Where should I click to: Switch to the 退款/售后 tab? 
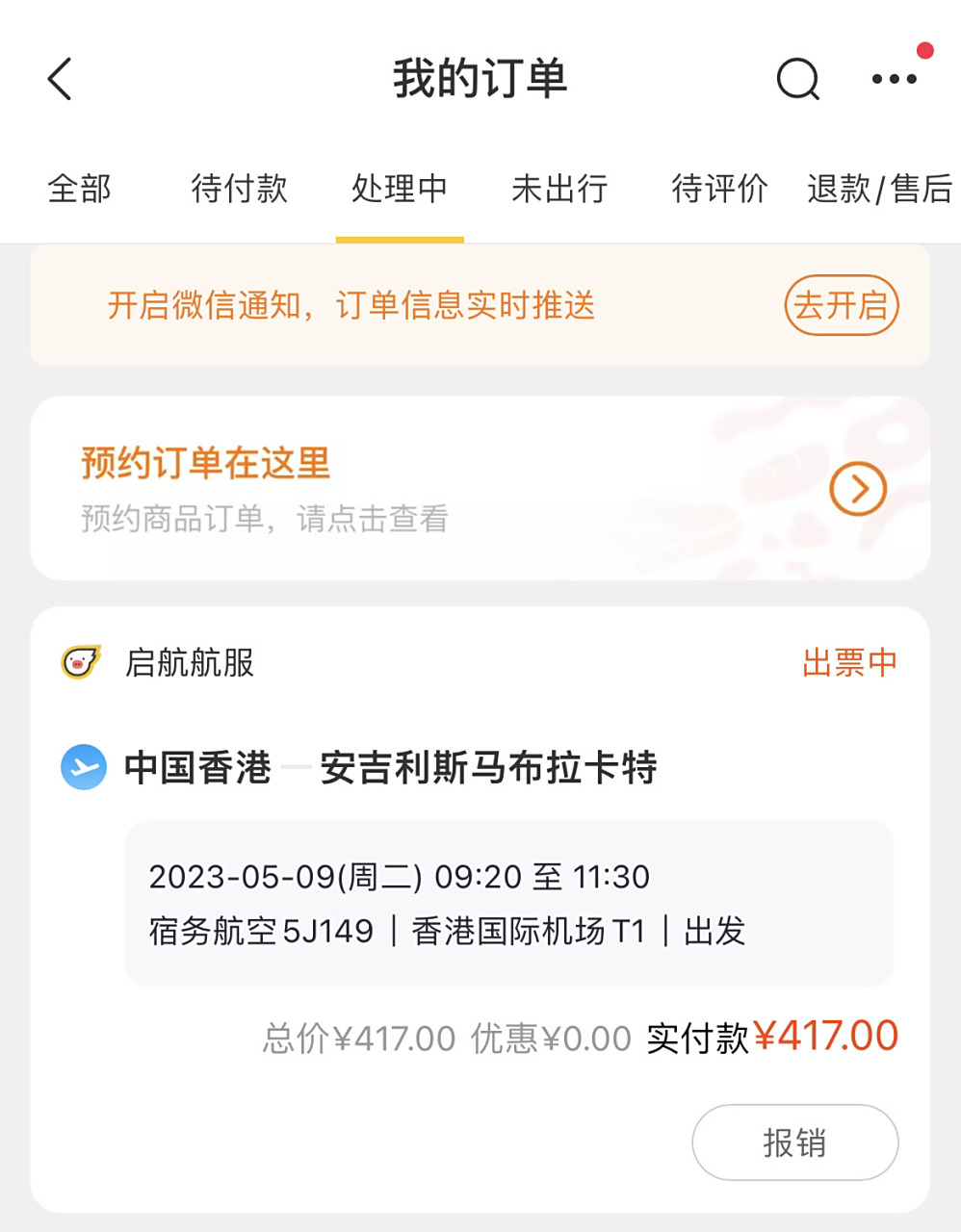pos(879,190)
